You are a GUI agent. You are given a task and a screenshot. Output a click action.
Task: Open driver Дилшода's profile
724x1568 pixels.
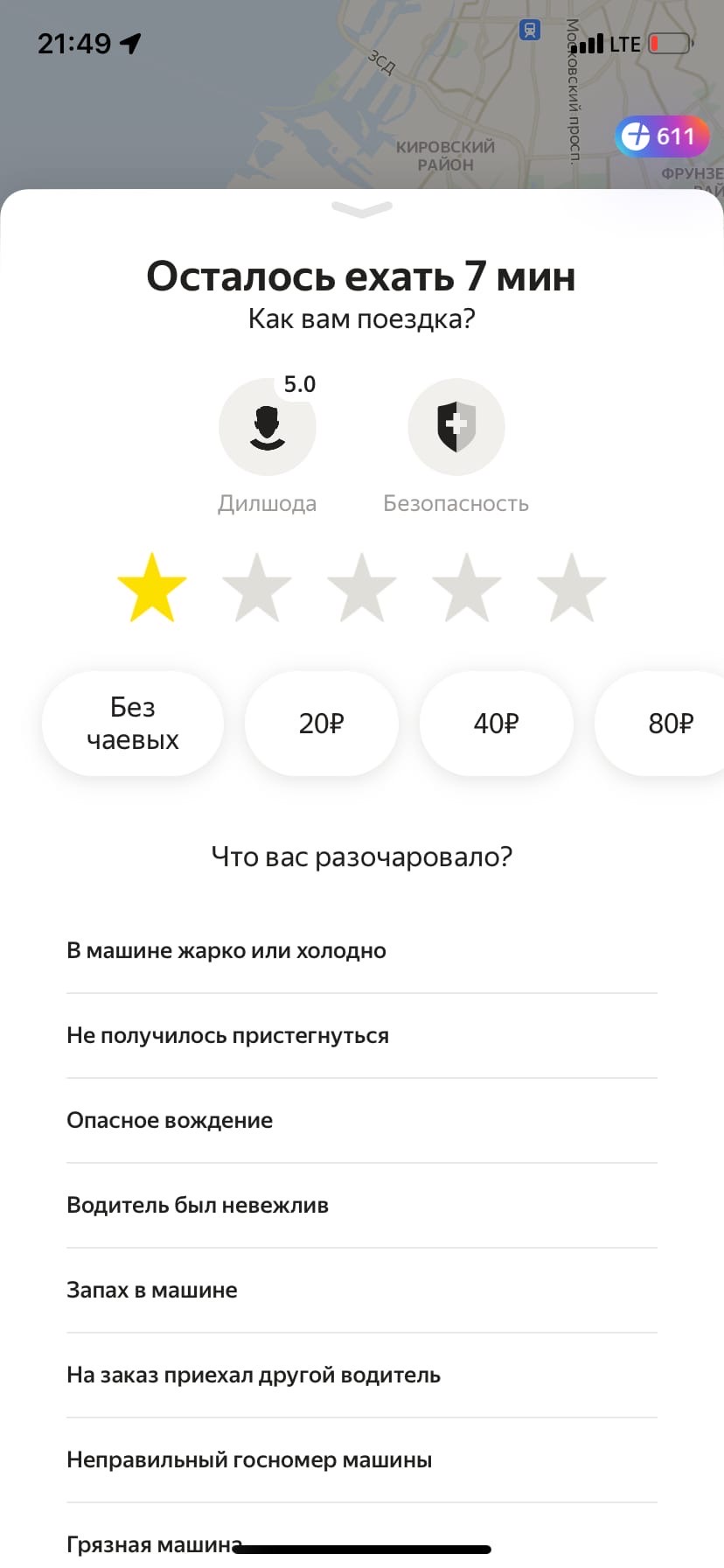(x=267, y=427)
